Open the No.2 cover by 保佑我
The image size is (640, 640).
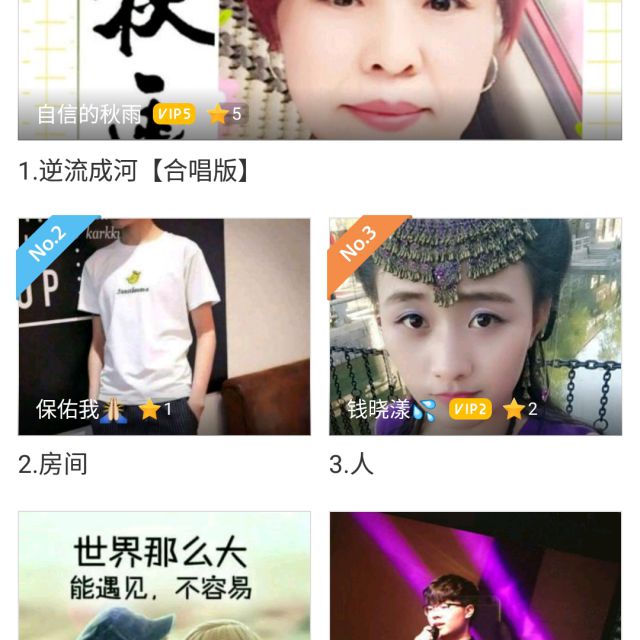[x=164, y=326]
